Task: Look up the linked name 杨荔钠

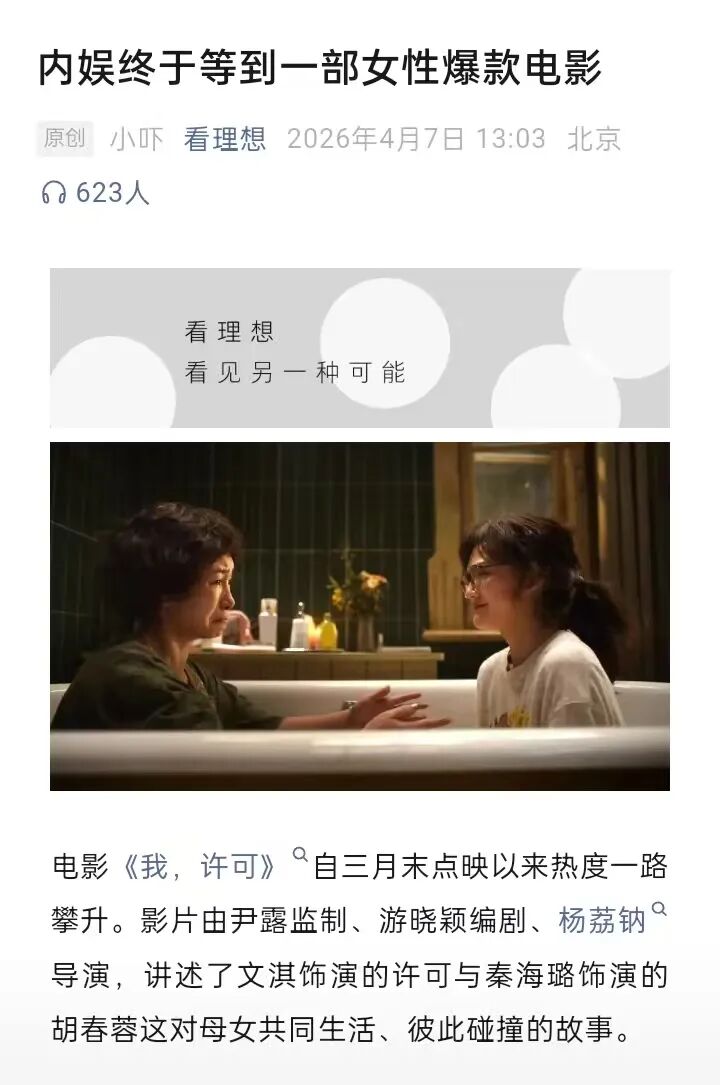Action: tap(602, 920)
